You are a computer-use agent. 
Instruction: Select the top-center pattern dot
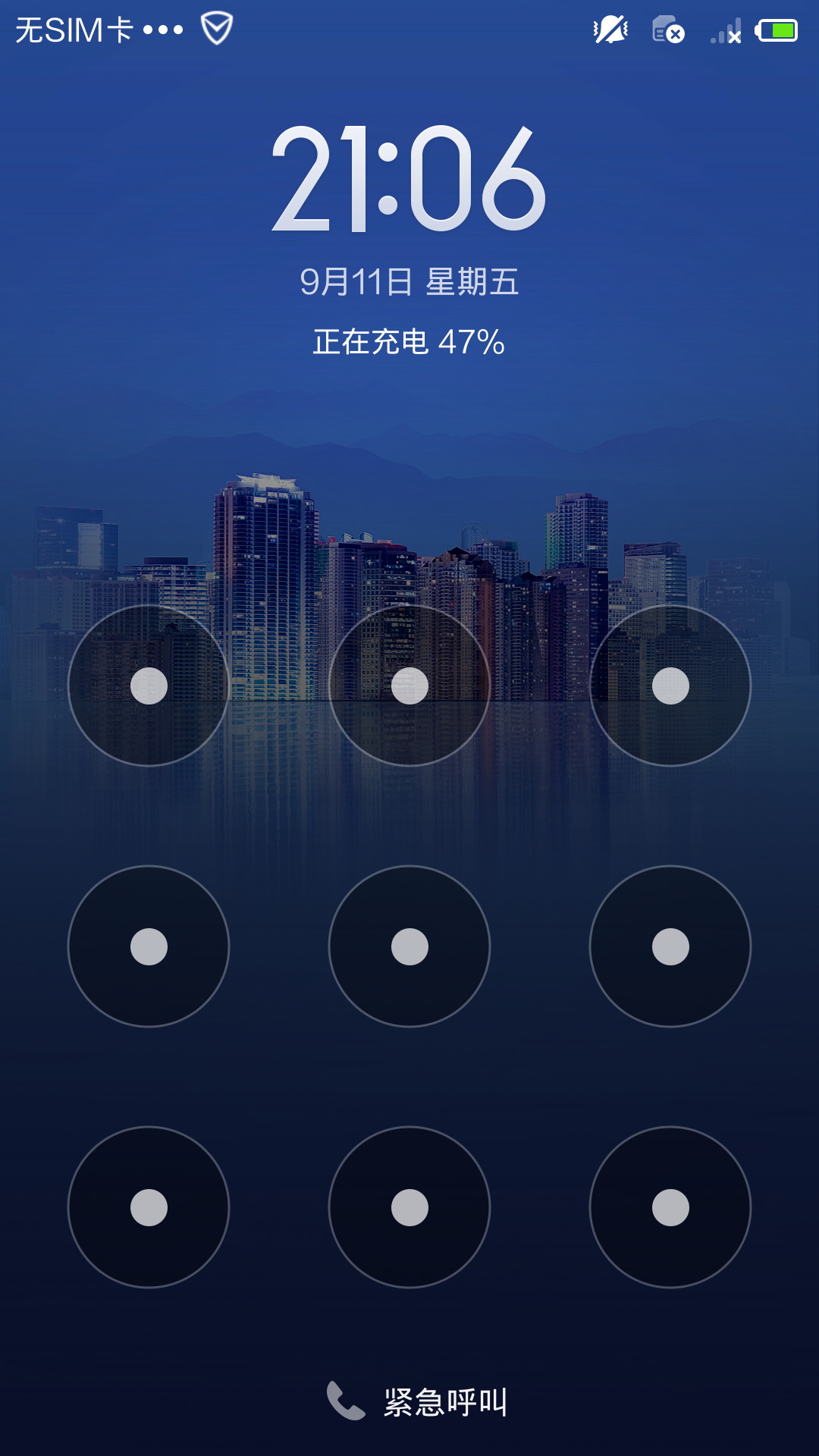tap(409, 686)
